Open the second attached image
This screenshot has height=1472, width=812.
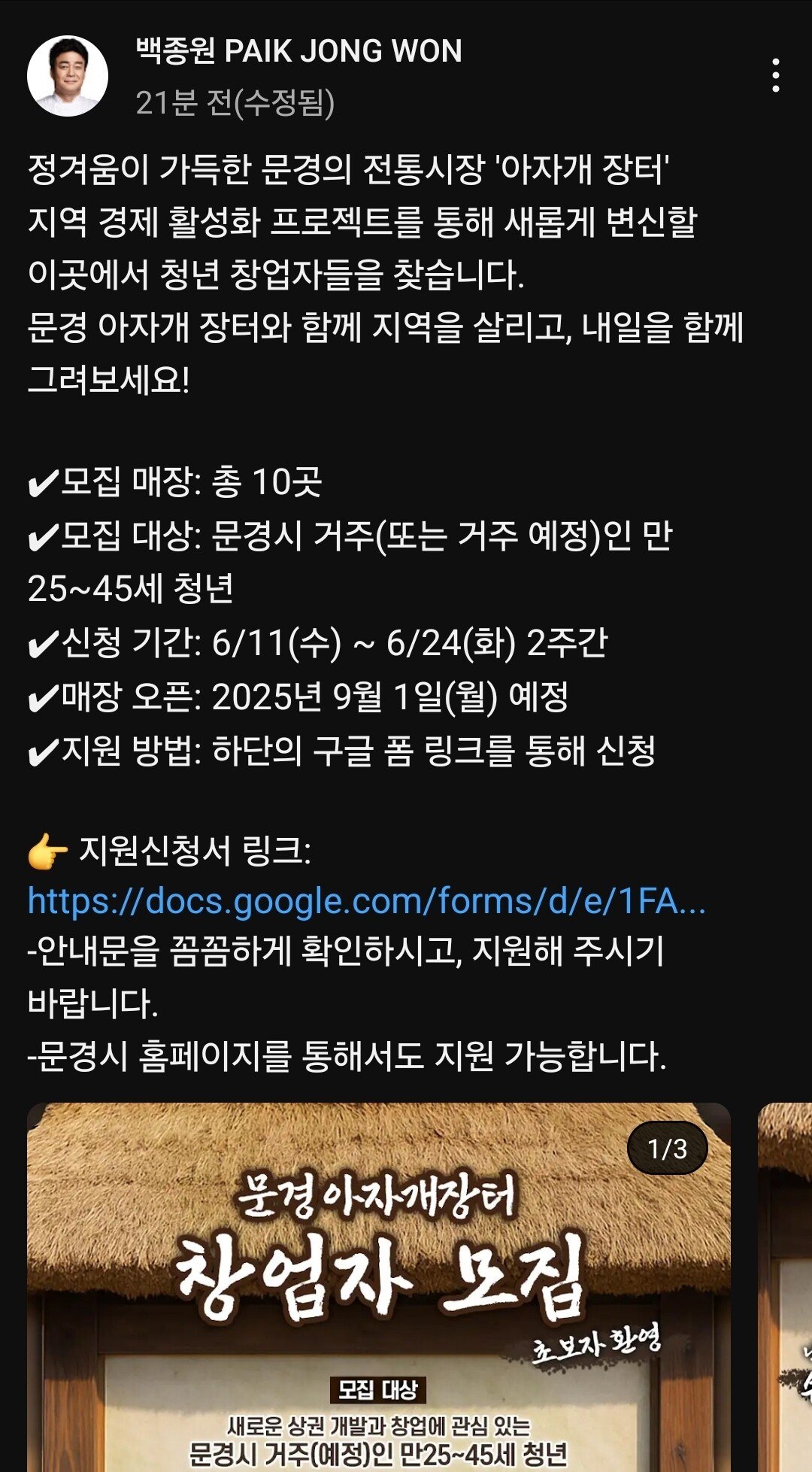tap(786, 1286)
